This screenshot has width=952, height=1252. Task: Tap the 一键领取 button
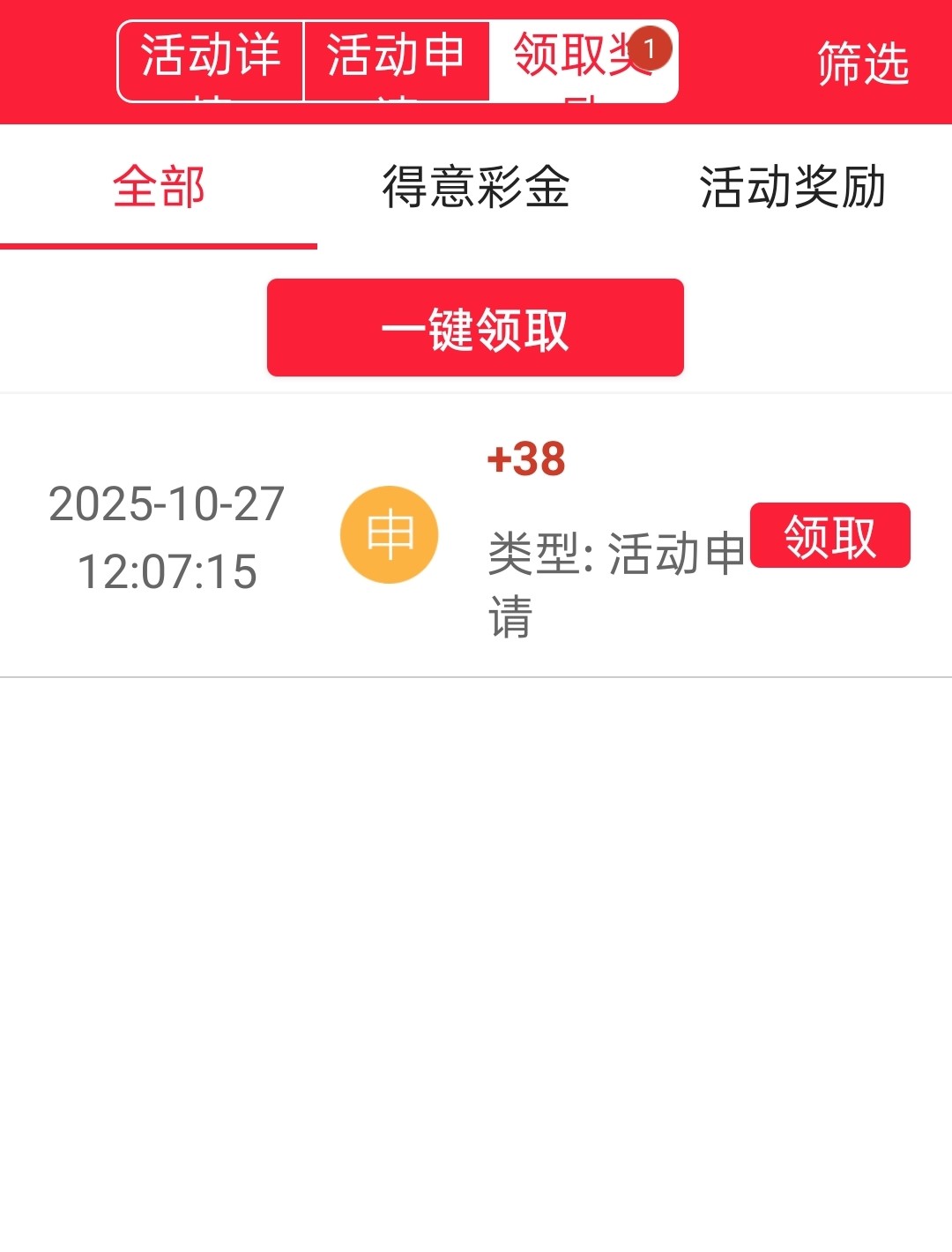click(x=475, y=328)
